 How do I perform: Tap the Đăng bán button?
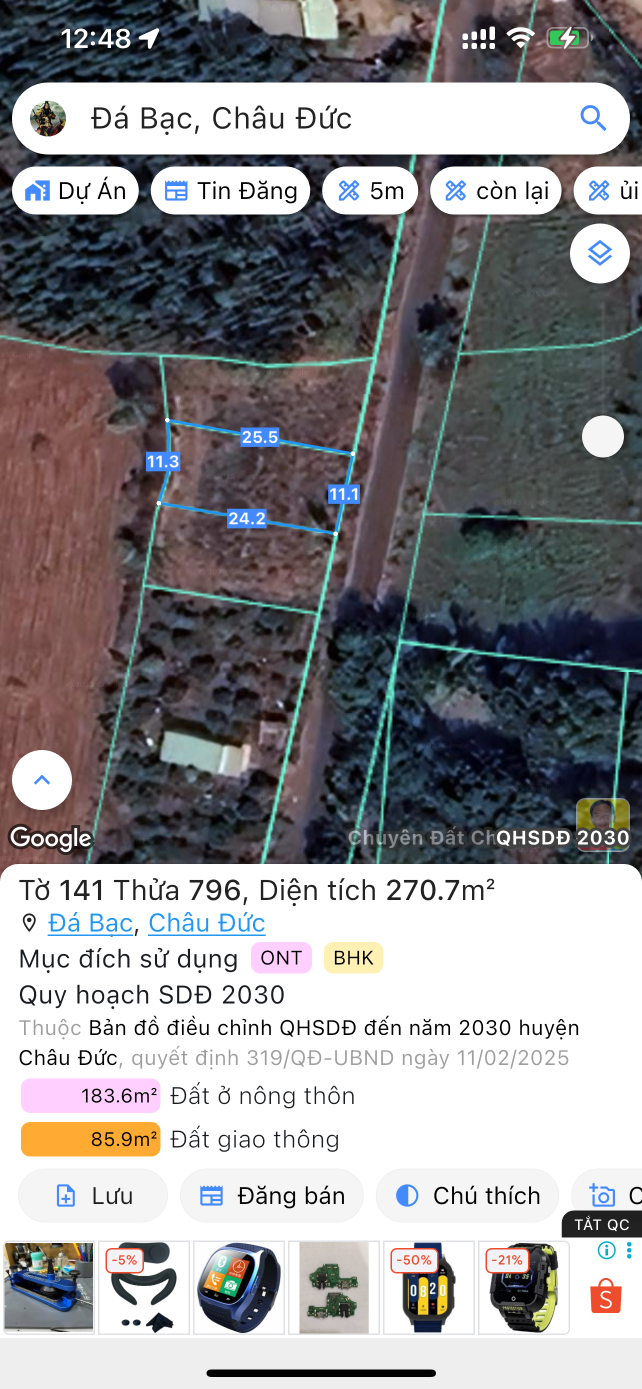tap(272, 1196)
